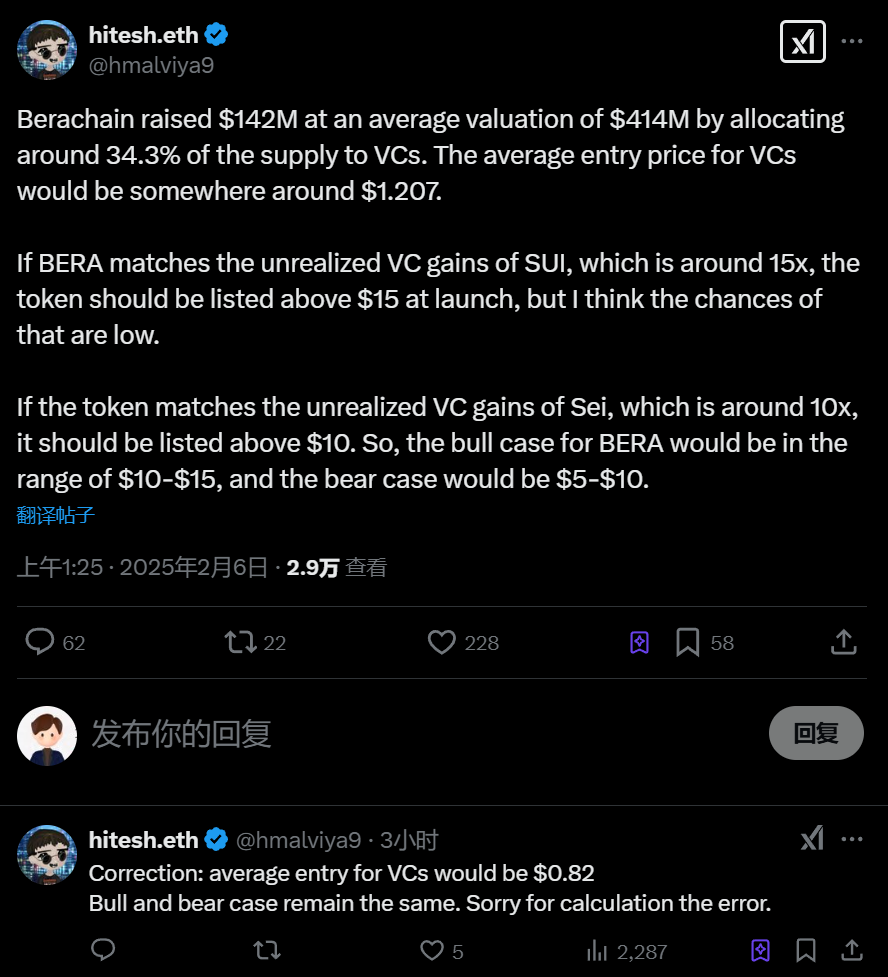Click the Grok icon in the action bar
This screenshot has width=888, height=977.
tap(638, 643)
